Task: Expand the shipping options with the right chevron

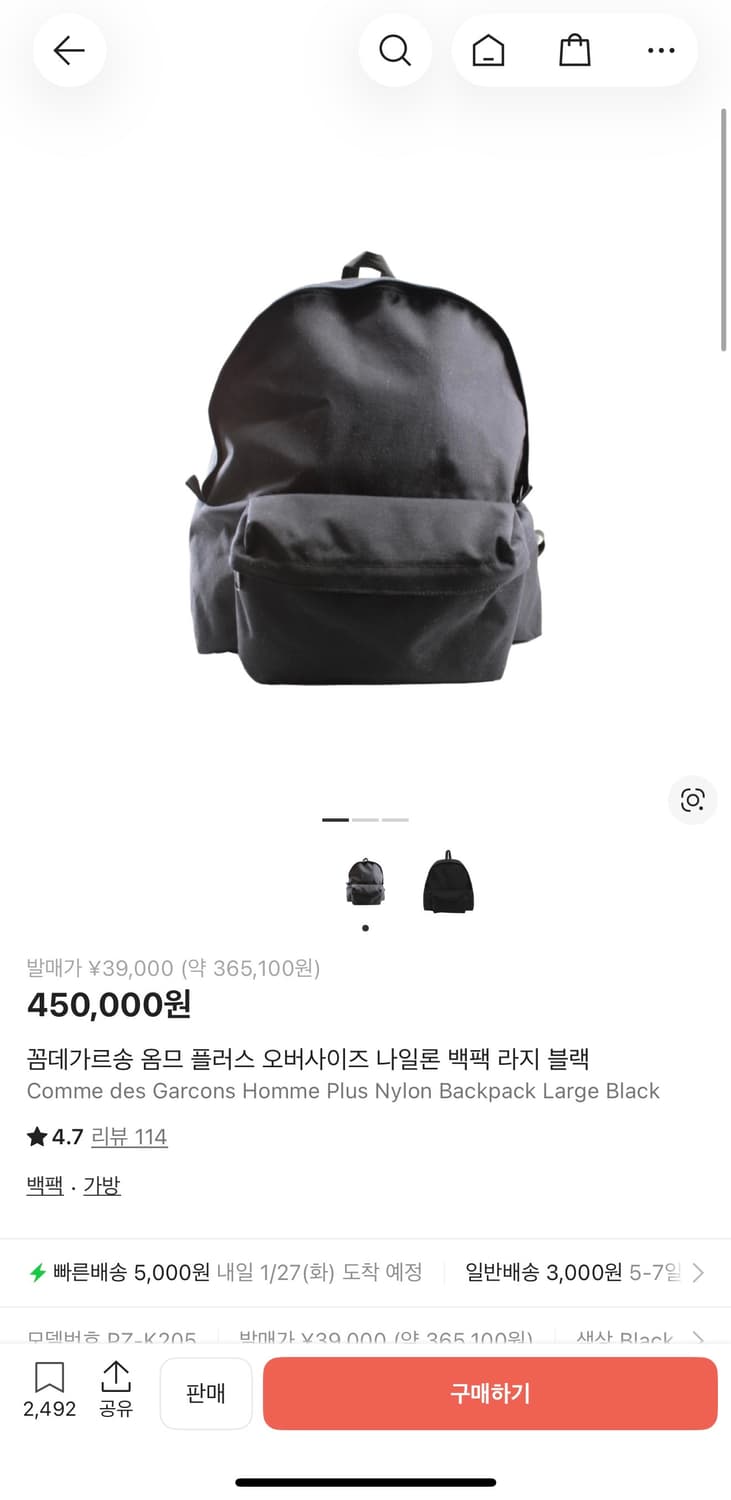Action: pyautogui.click(x=705, y=1272)
